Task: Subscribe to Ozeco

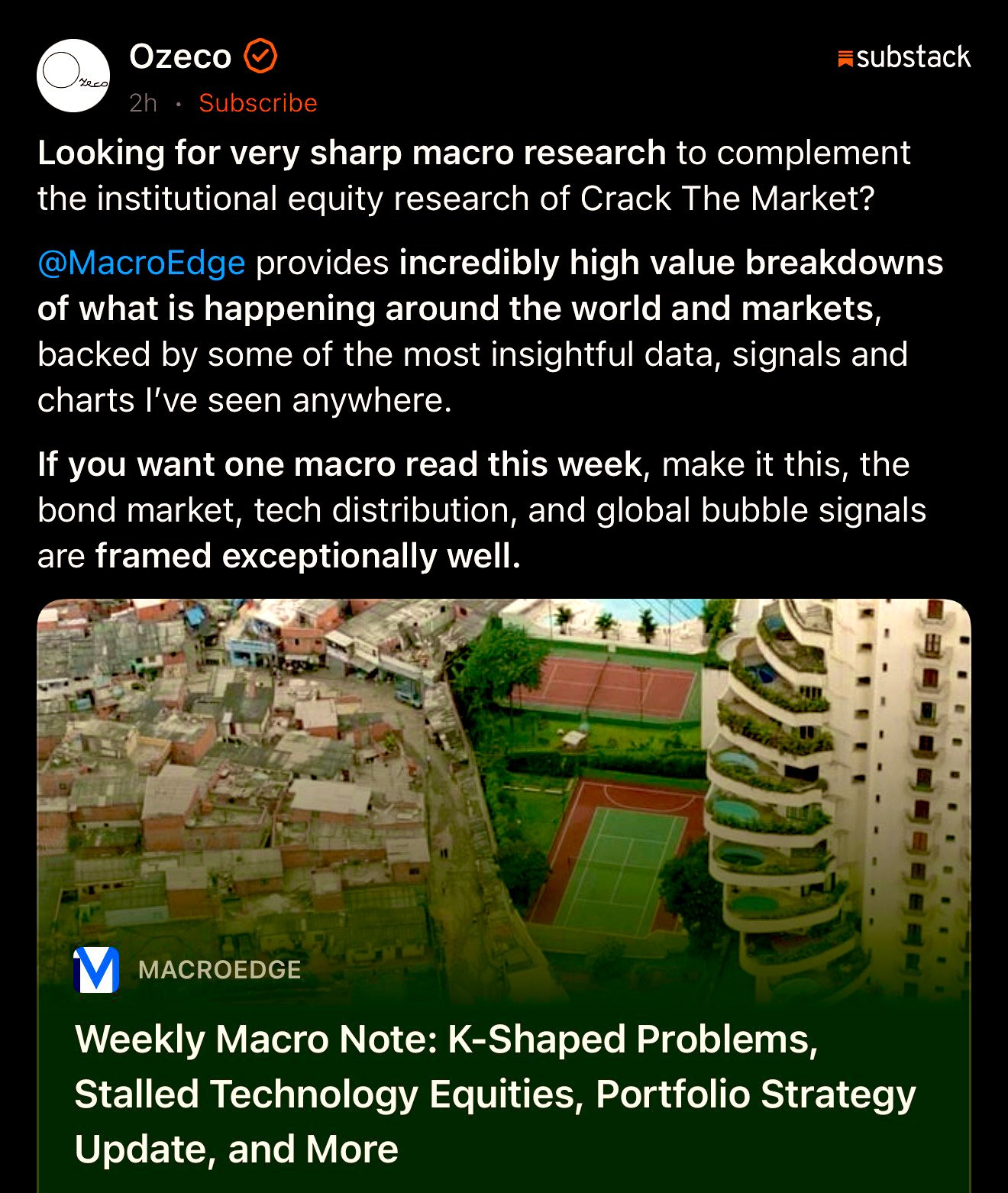Action: click(x=257, y=103)
